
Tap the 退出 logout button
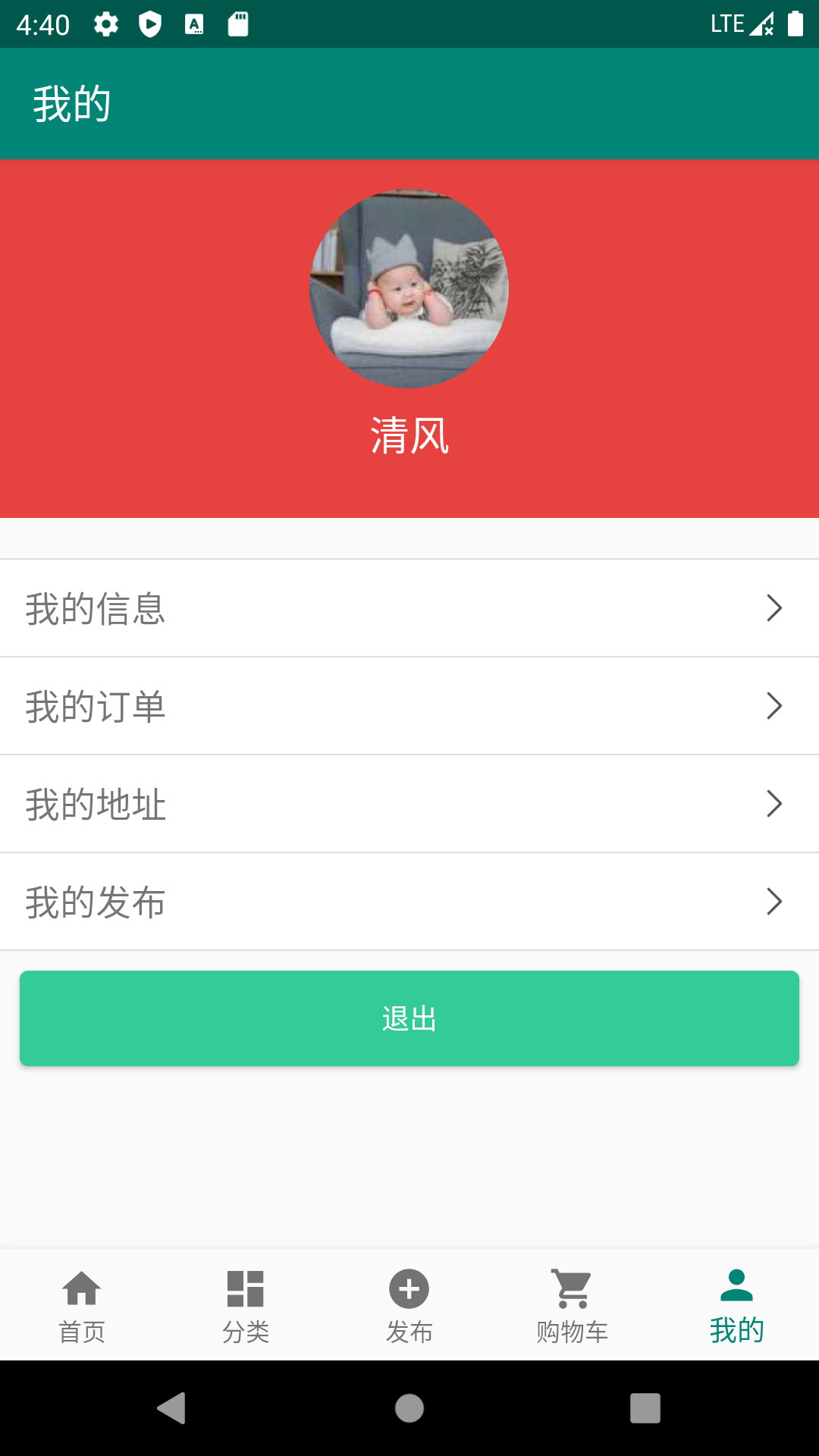[409, 1018]
